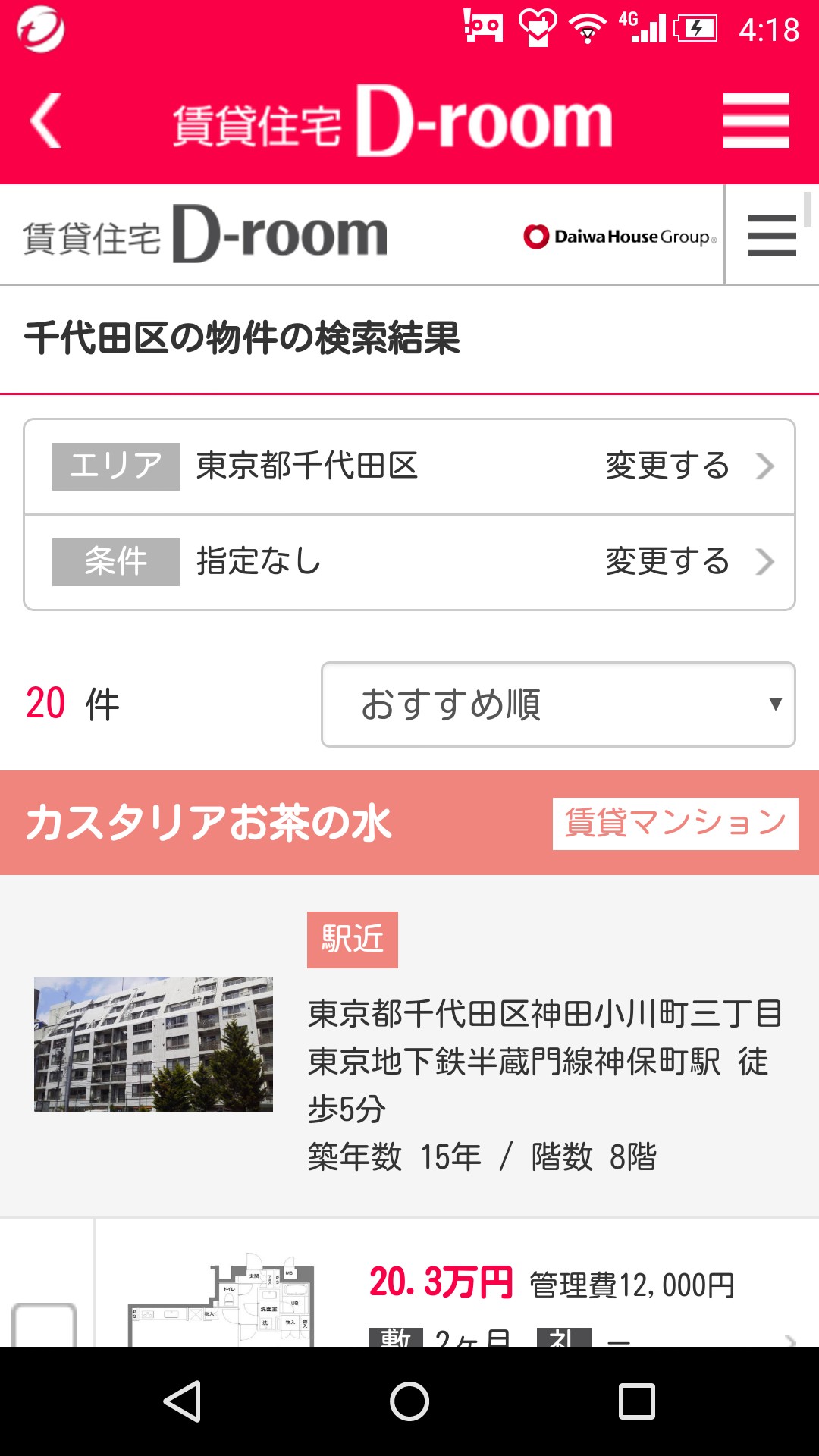
Task: Open the gray hamburger menu beside Daiwa House Group
Action: [x=771, y=235]
